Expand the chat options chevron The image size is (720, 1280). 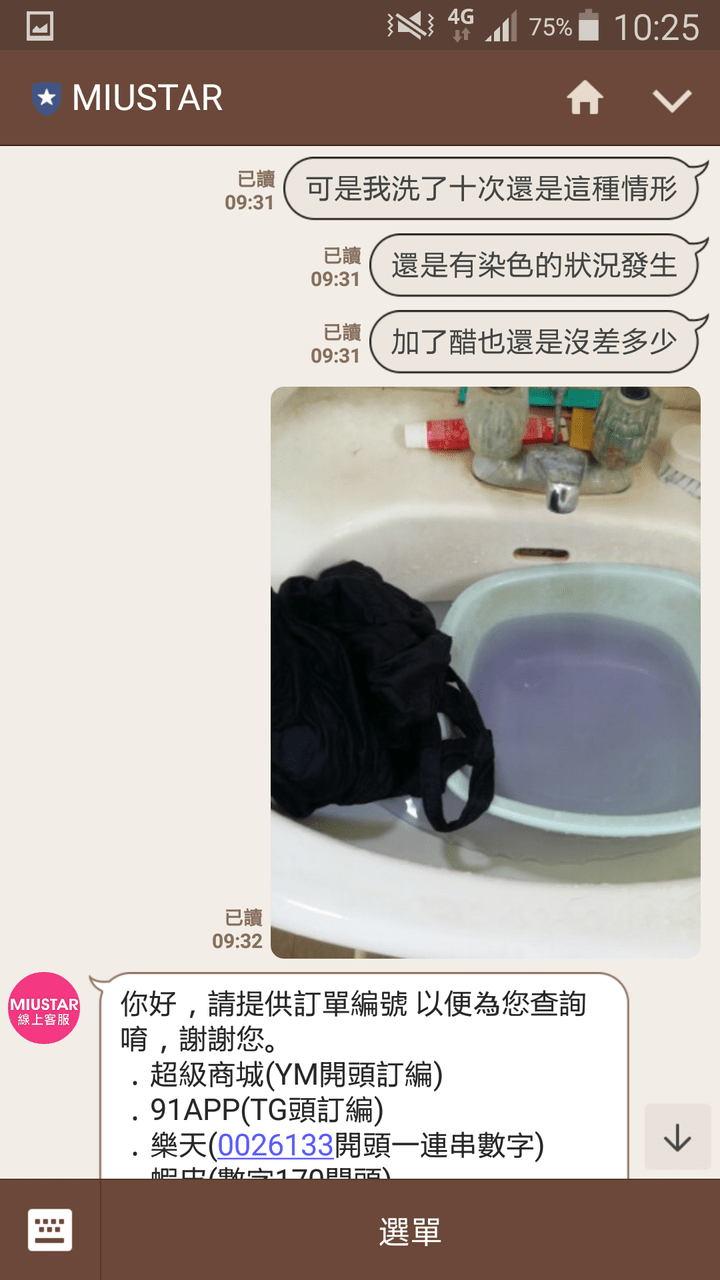(x=671, y=99)
